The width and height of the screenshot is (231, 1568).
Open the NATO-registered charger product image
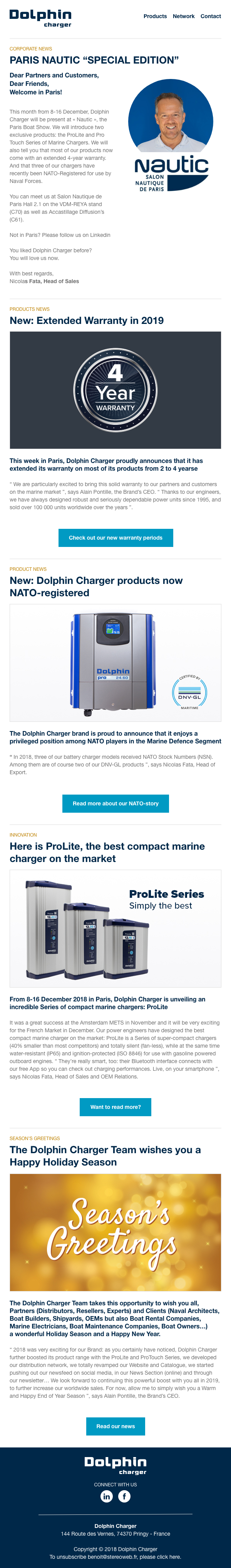(x=115, y=663)
